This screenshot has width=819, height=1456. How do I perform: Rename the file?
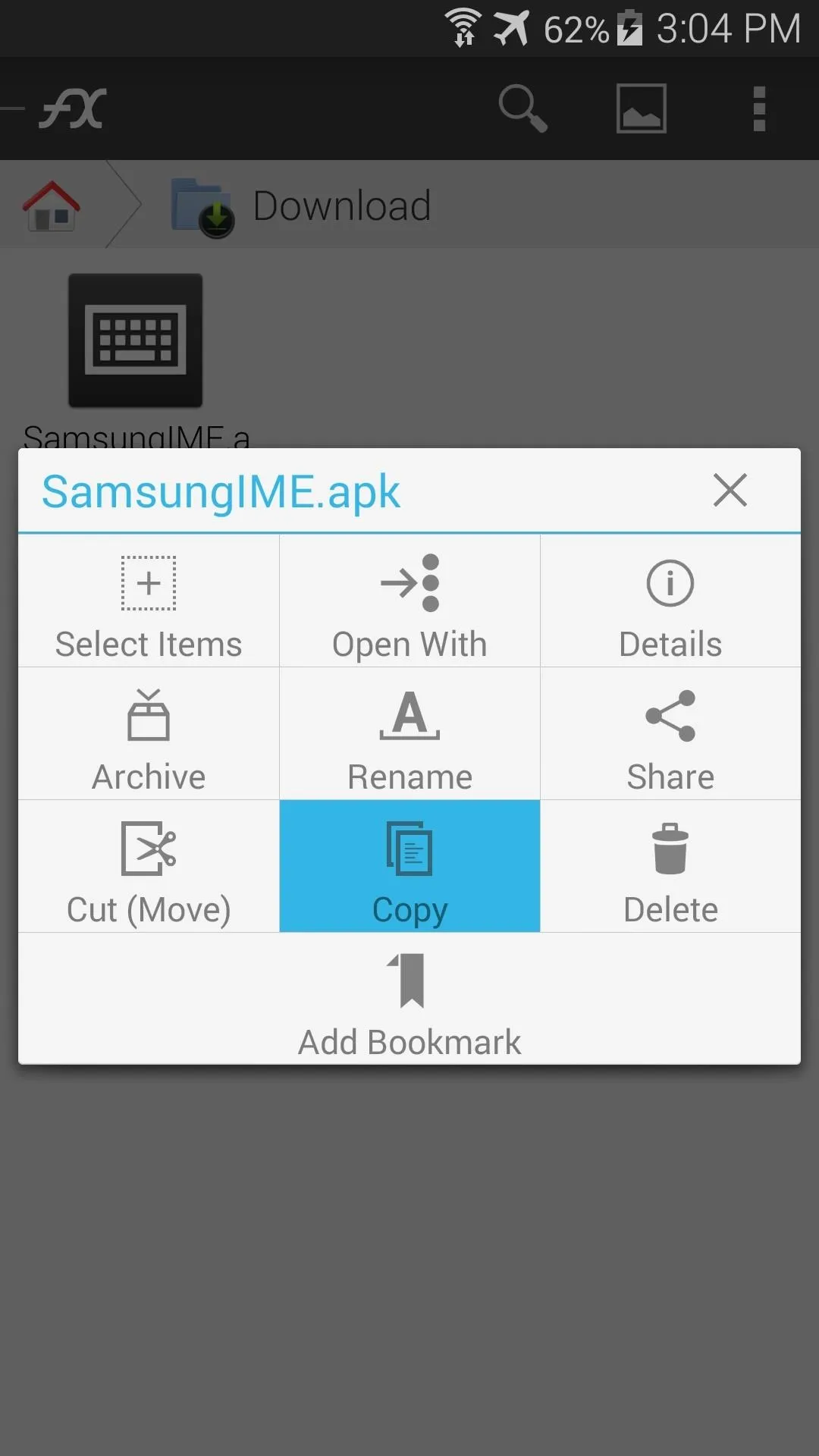(409, 733)
